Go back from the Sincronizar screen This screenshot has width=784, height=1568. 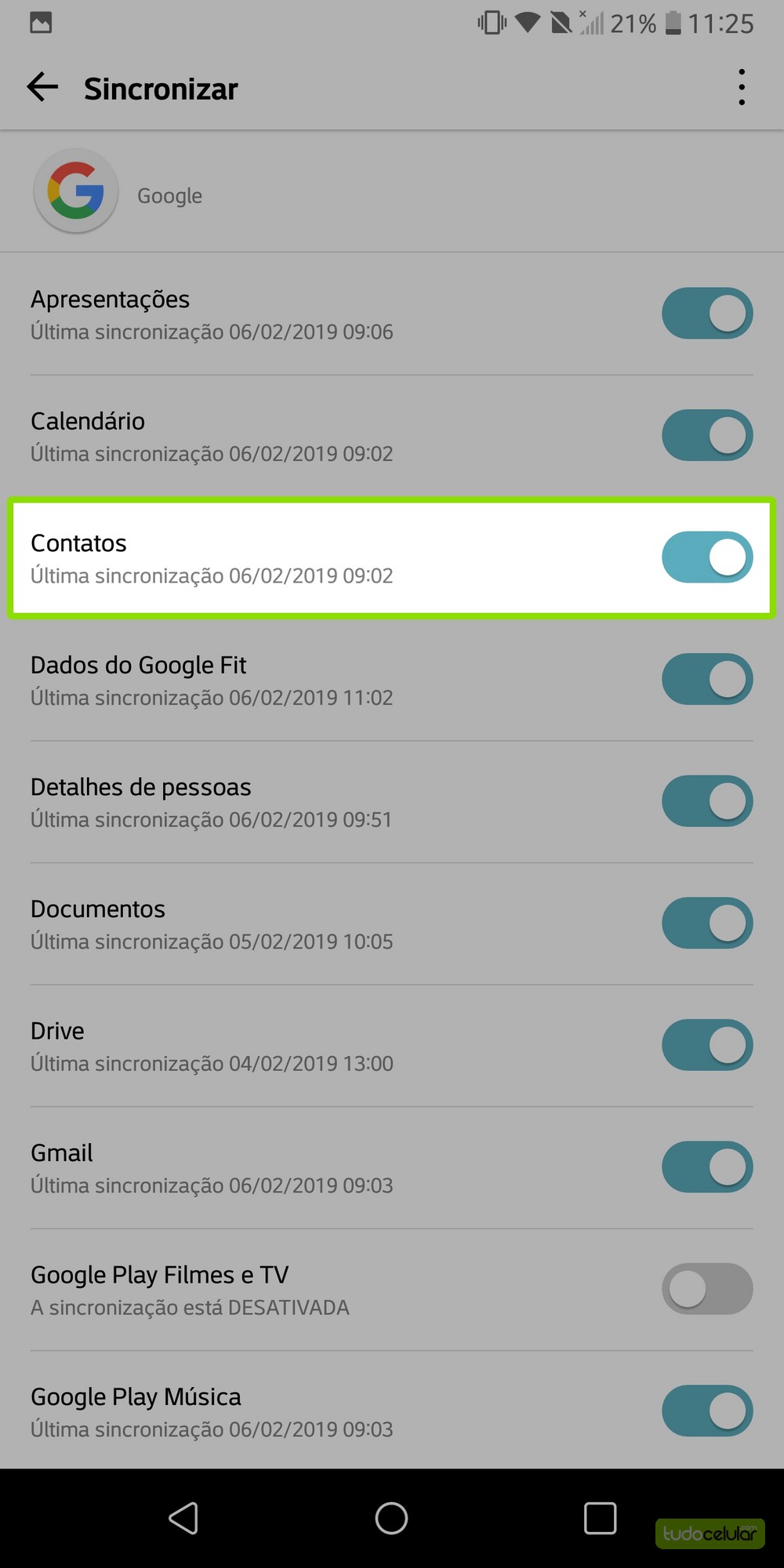click(42, 87)
